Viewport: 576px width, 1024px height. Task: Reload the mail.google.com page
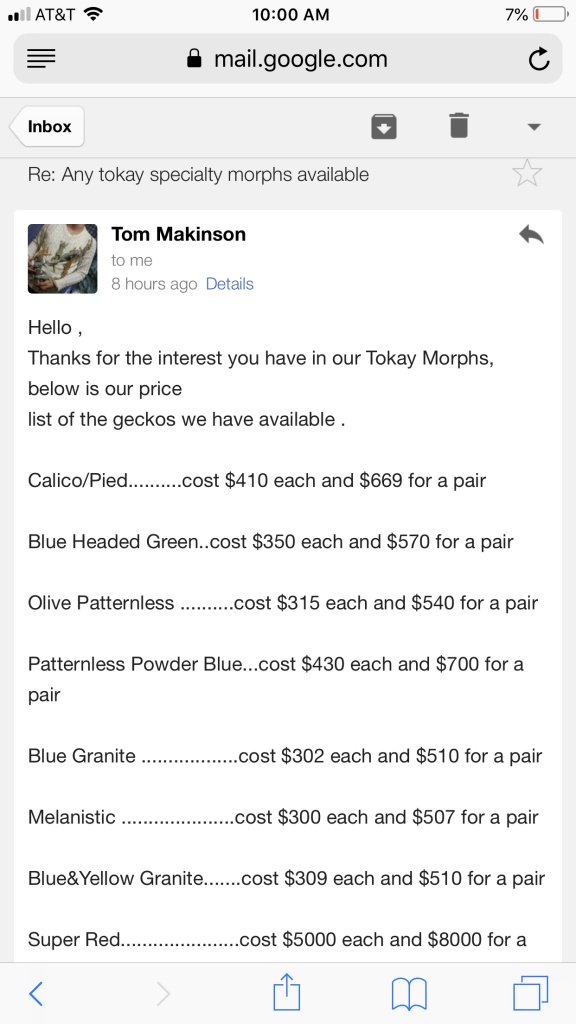click(538, 59)
